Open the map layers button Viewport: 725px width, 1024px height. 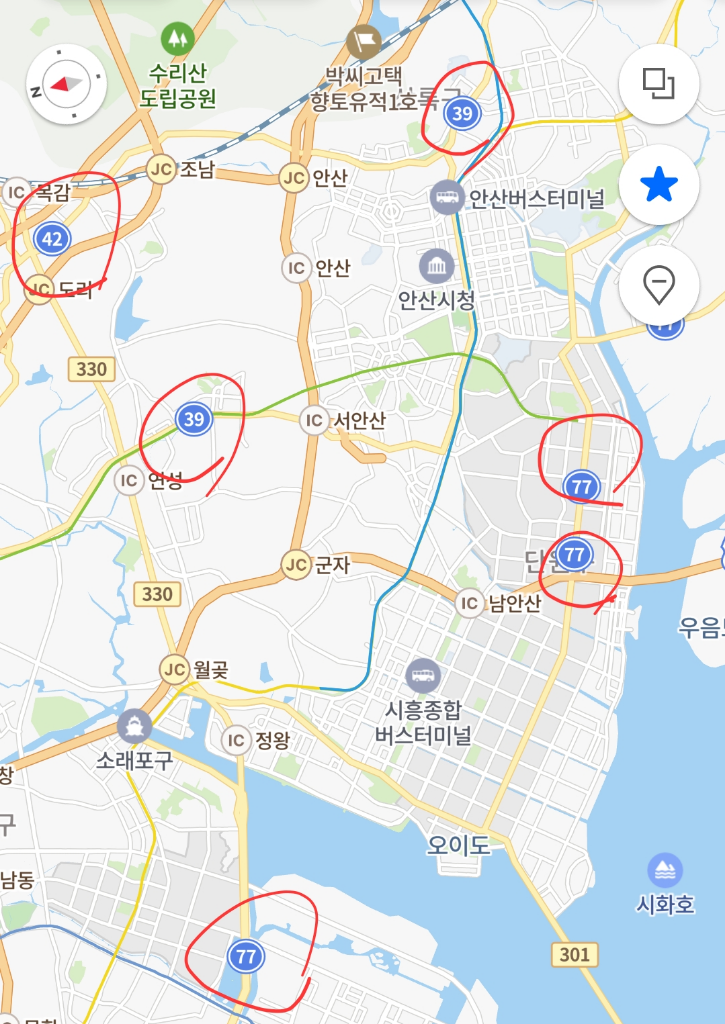[658, 84]
